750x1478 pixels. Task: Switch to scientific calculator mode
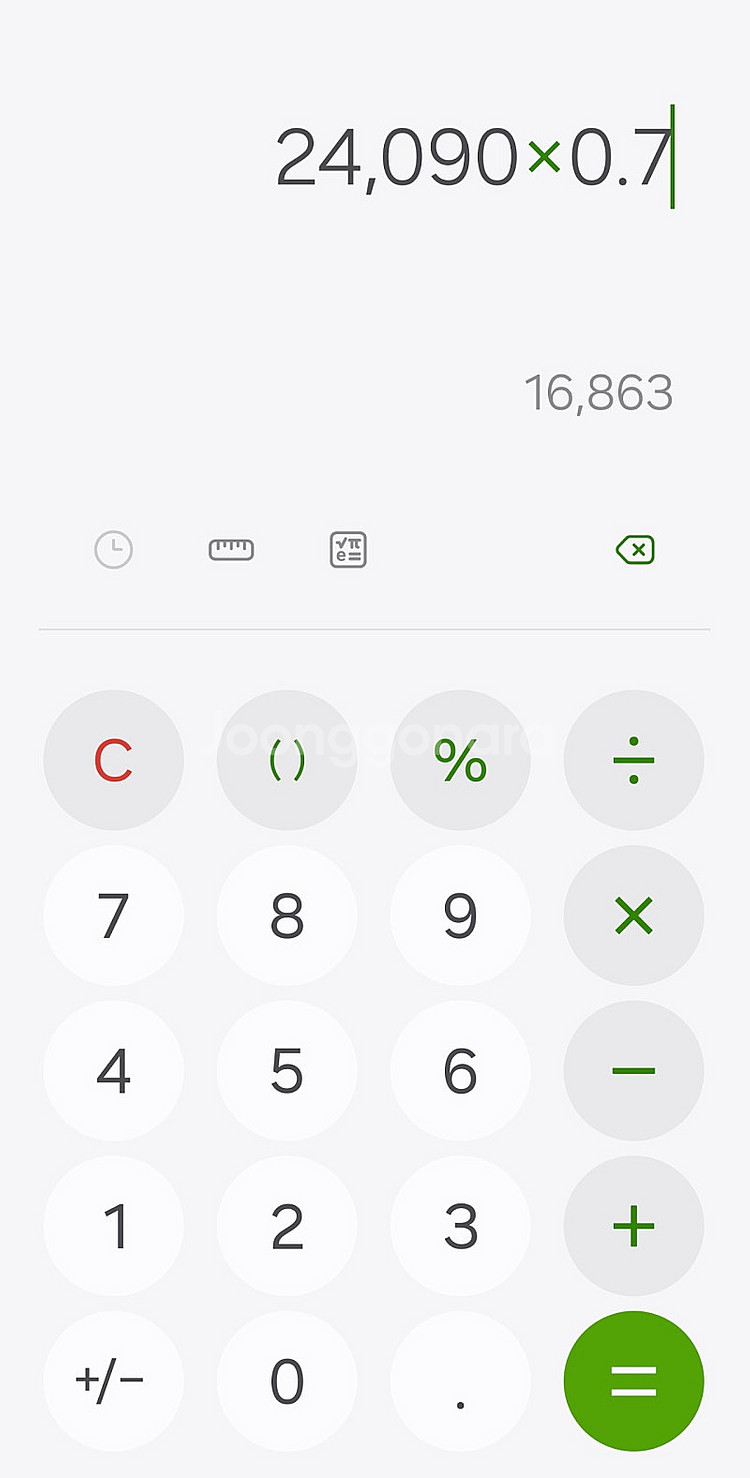pyautogui.click(x=348, y=550)
